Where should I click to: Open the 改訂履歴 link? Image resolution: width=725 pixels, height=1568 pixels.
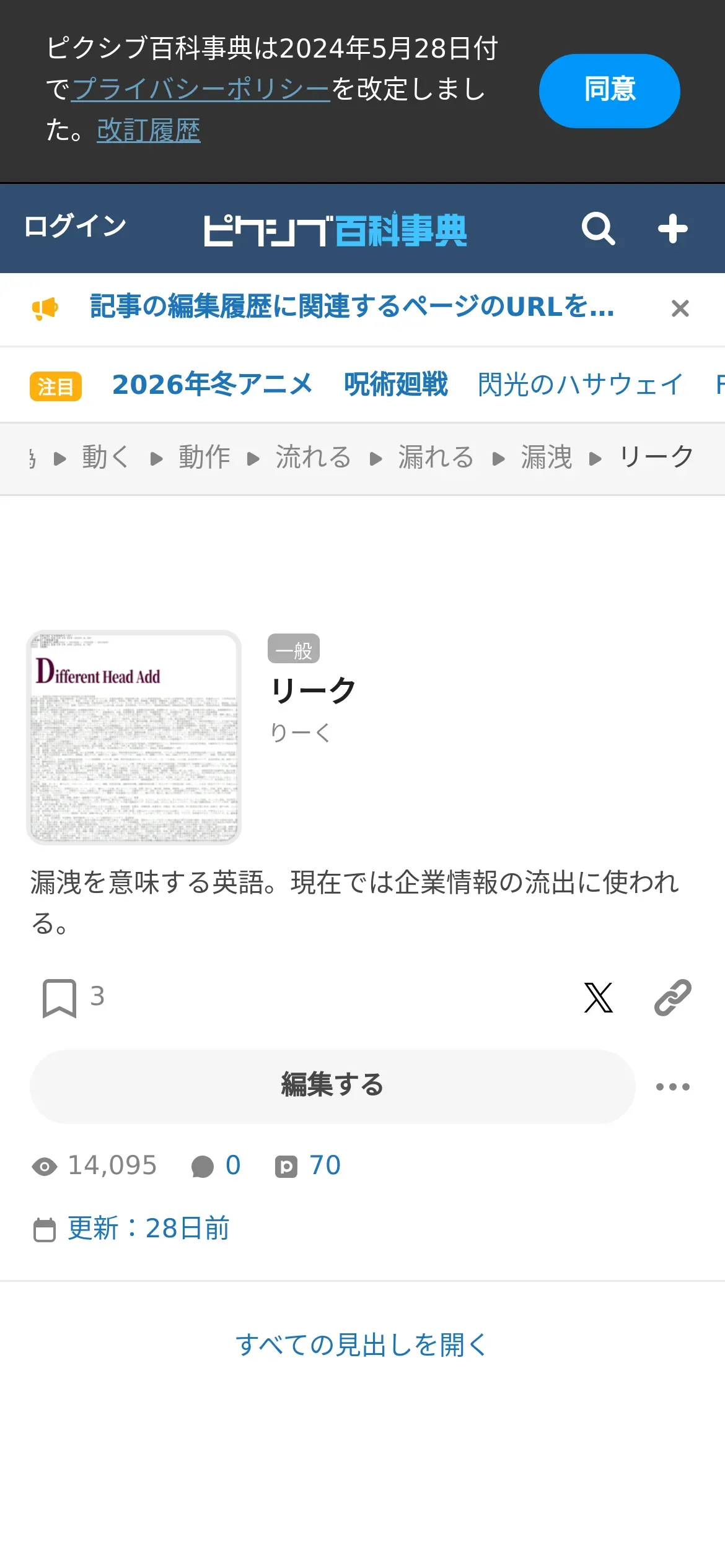[148, 131]
